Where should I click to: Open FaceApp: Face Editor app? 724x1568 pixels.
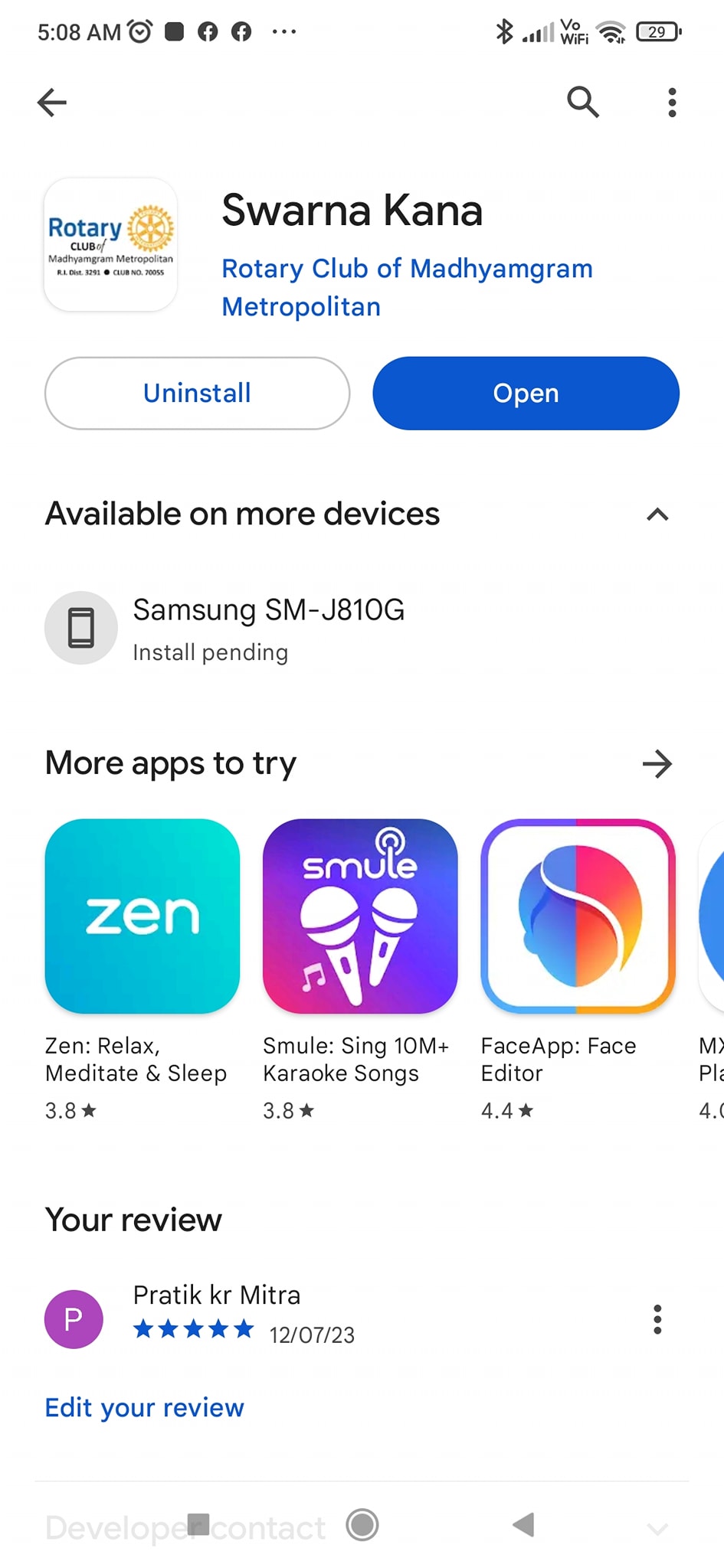click(578, 916)
